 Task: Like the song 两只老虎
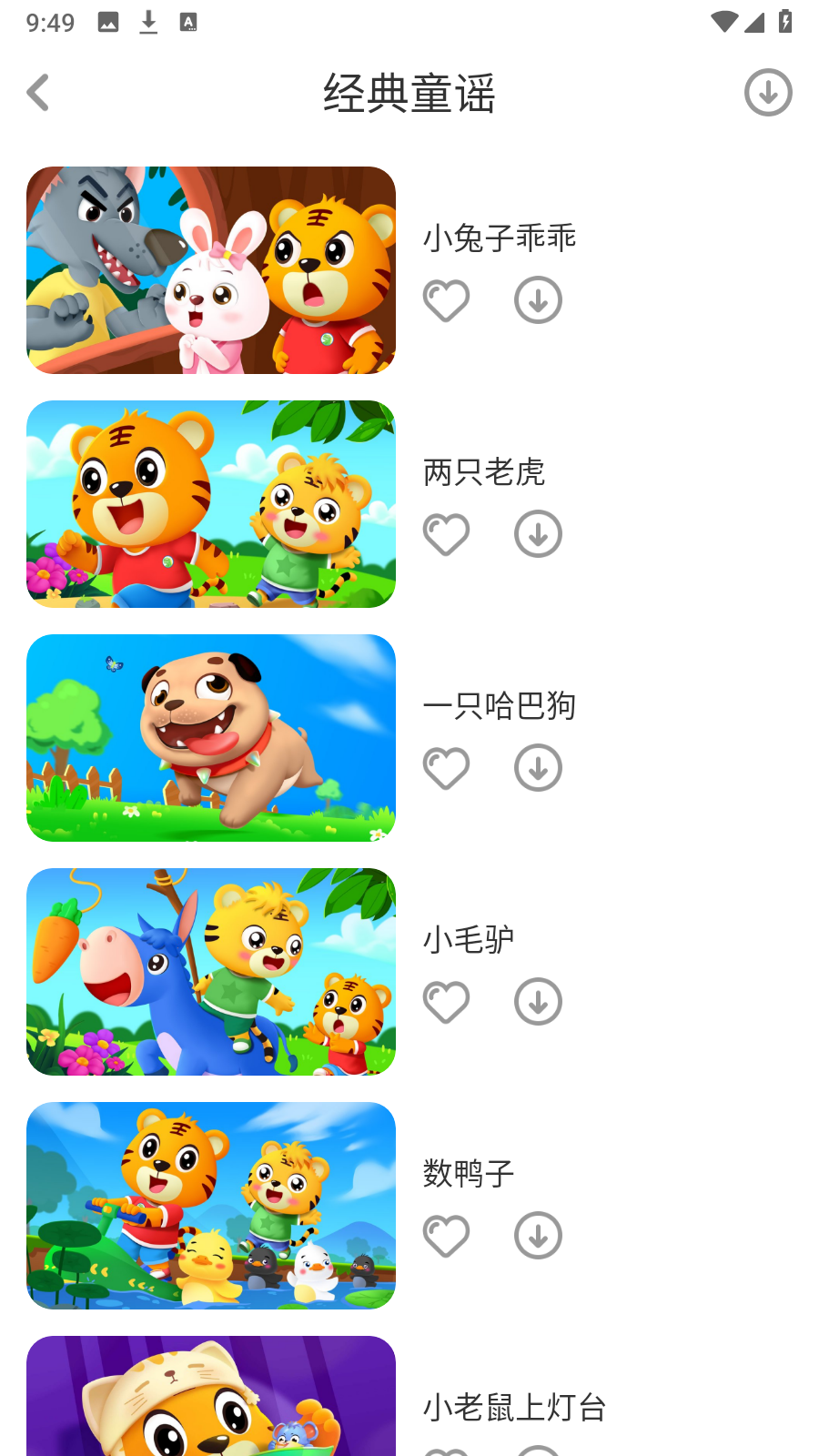coord(446,534)
